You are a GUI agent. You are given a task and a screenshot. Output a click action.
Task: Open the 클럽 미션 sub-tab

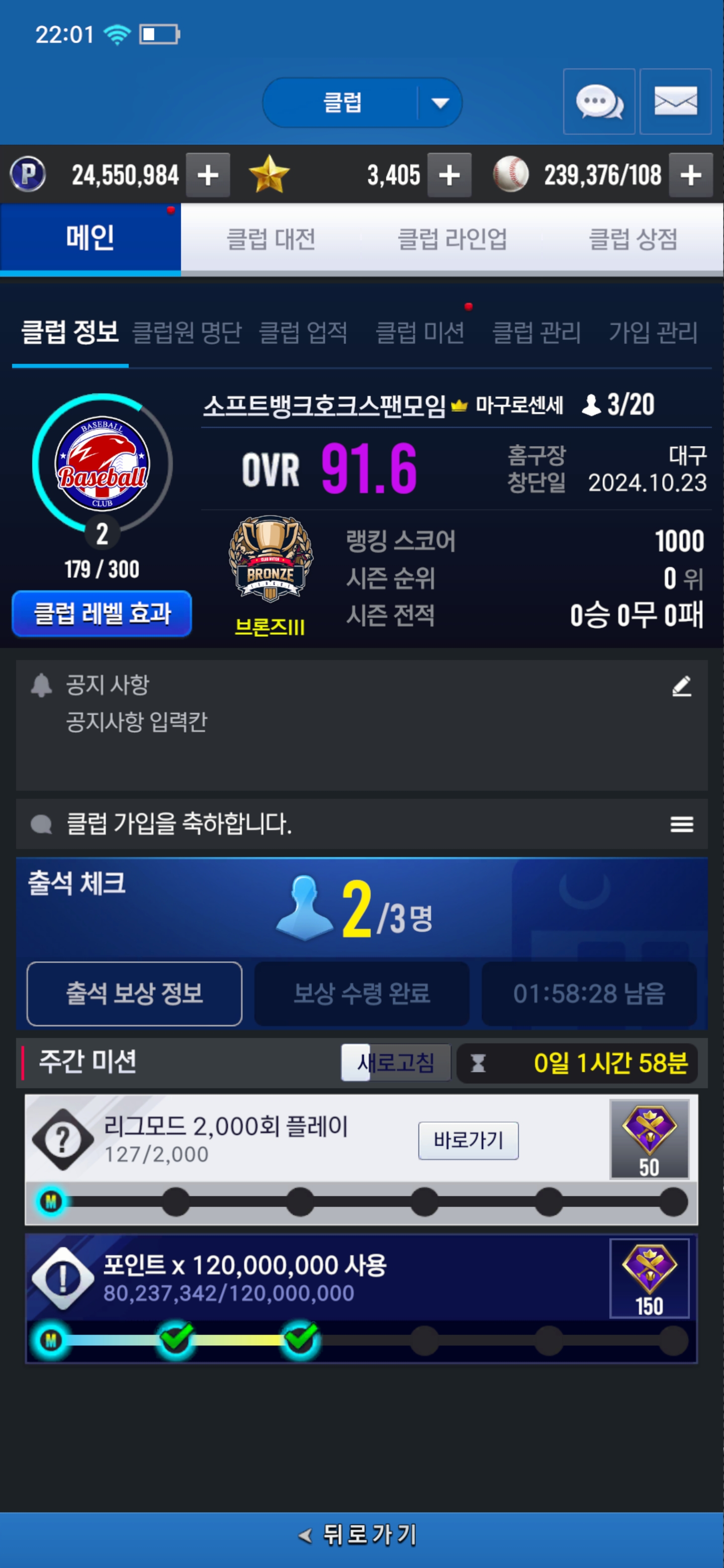[419, 332]
